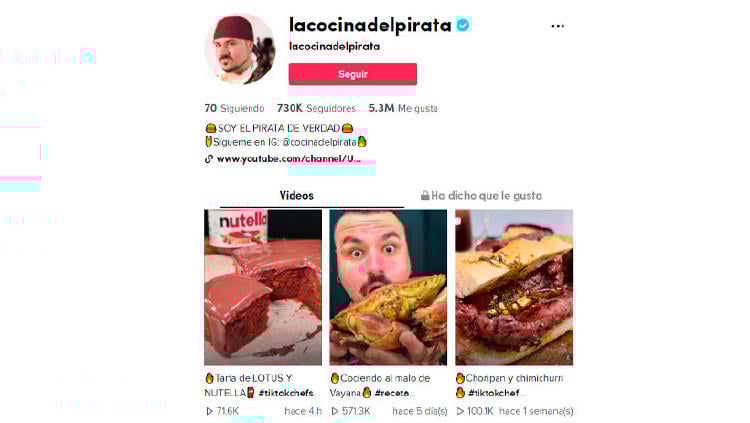This screenshot has height=423, width=750.
Task: Follow lacocinadelpirata with the Seguir button
Action: pos(352,74)
